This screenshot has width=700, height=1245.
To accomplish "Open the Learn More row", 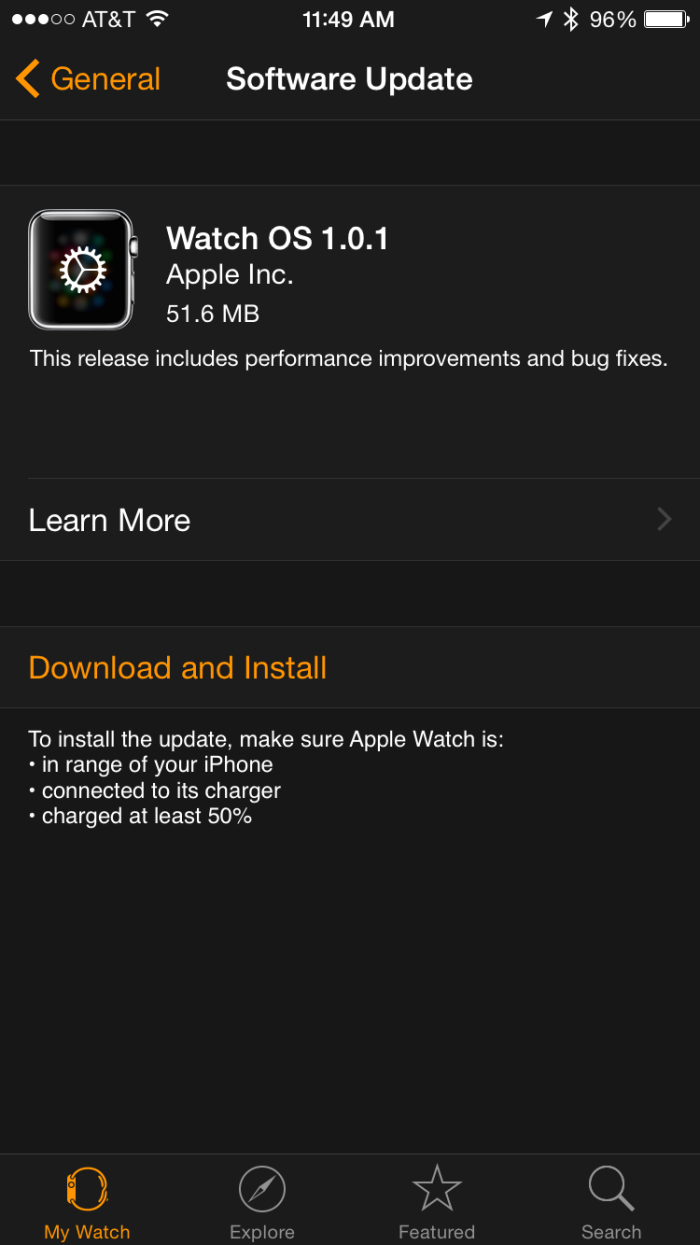I will [350, 520].
